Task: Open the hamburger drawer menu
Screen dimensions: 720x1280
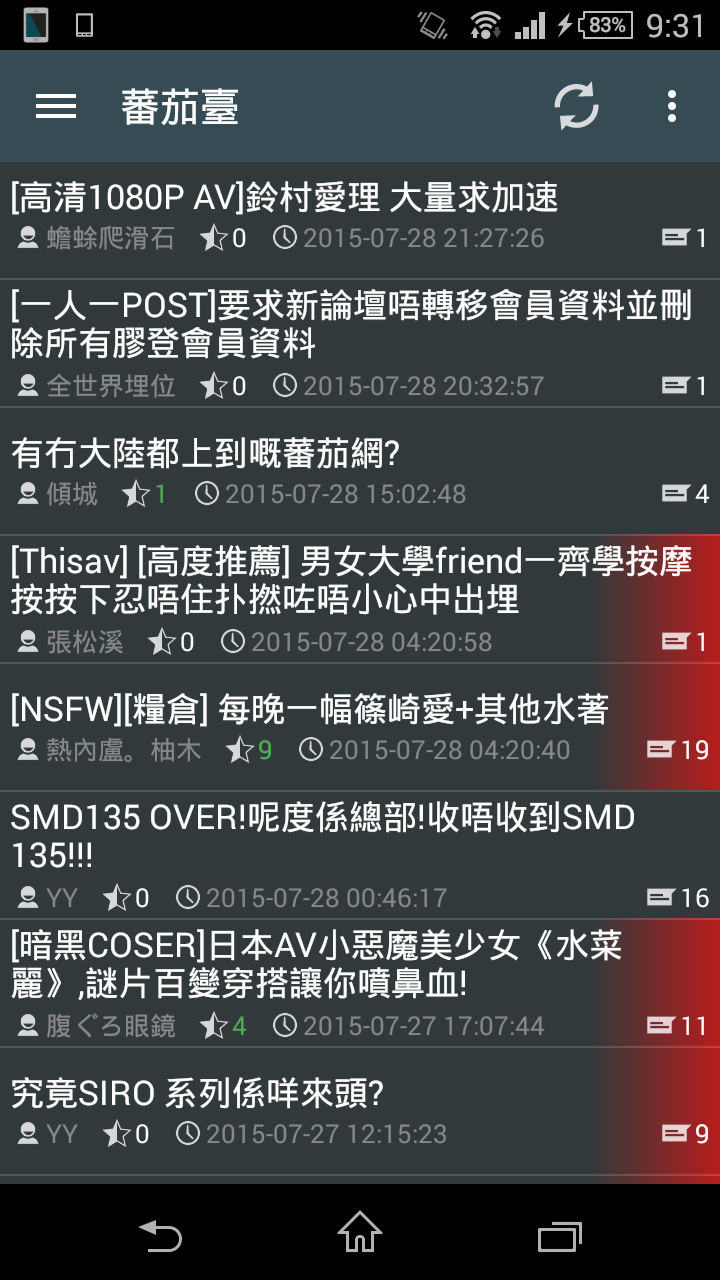Action: coord(56,107)
